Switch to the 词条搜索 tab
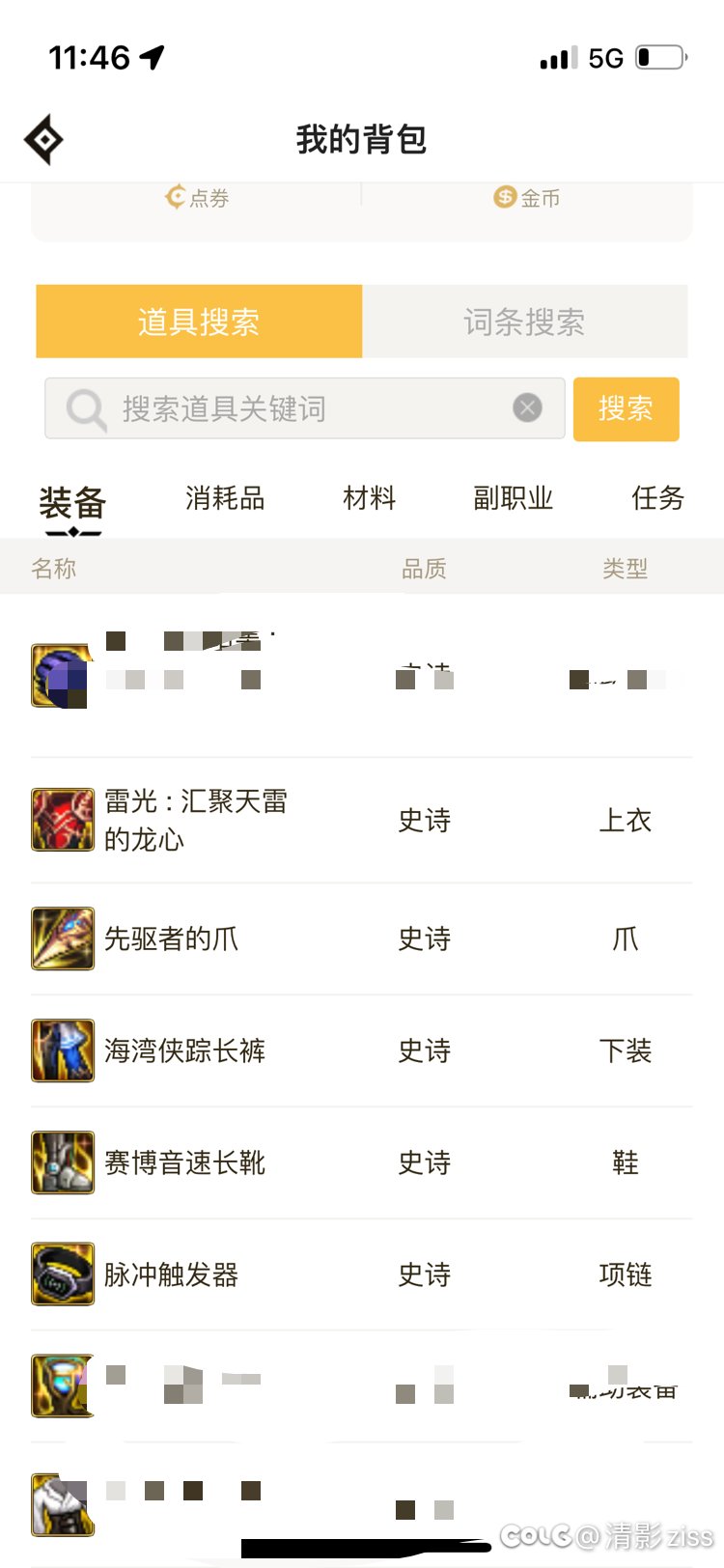The height and width of the screenshot is (1568, 724). [x=525, y=322]
